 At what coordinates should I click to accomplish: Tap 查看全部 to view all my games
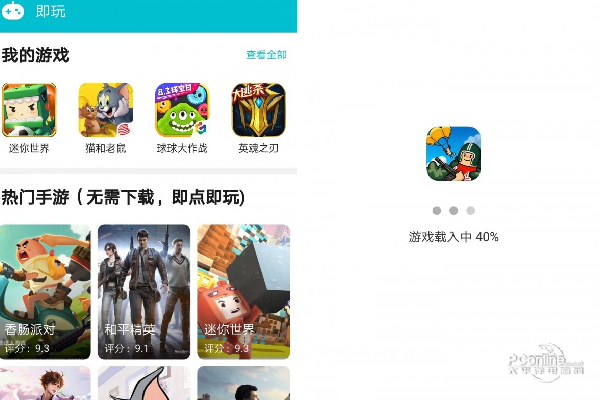point(266,55)
